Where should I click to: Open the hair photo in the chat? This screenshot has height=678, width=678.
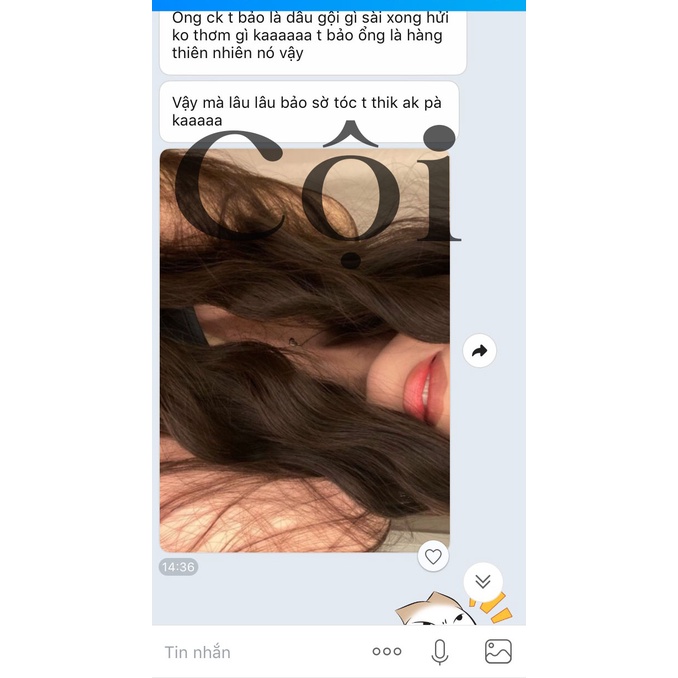[x=305, y=350]
